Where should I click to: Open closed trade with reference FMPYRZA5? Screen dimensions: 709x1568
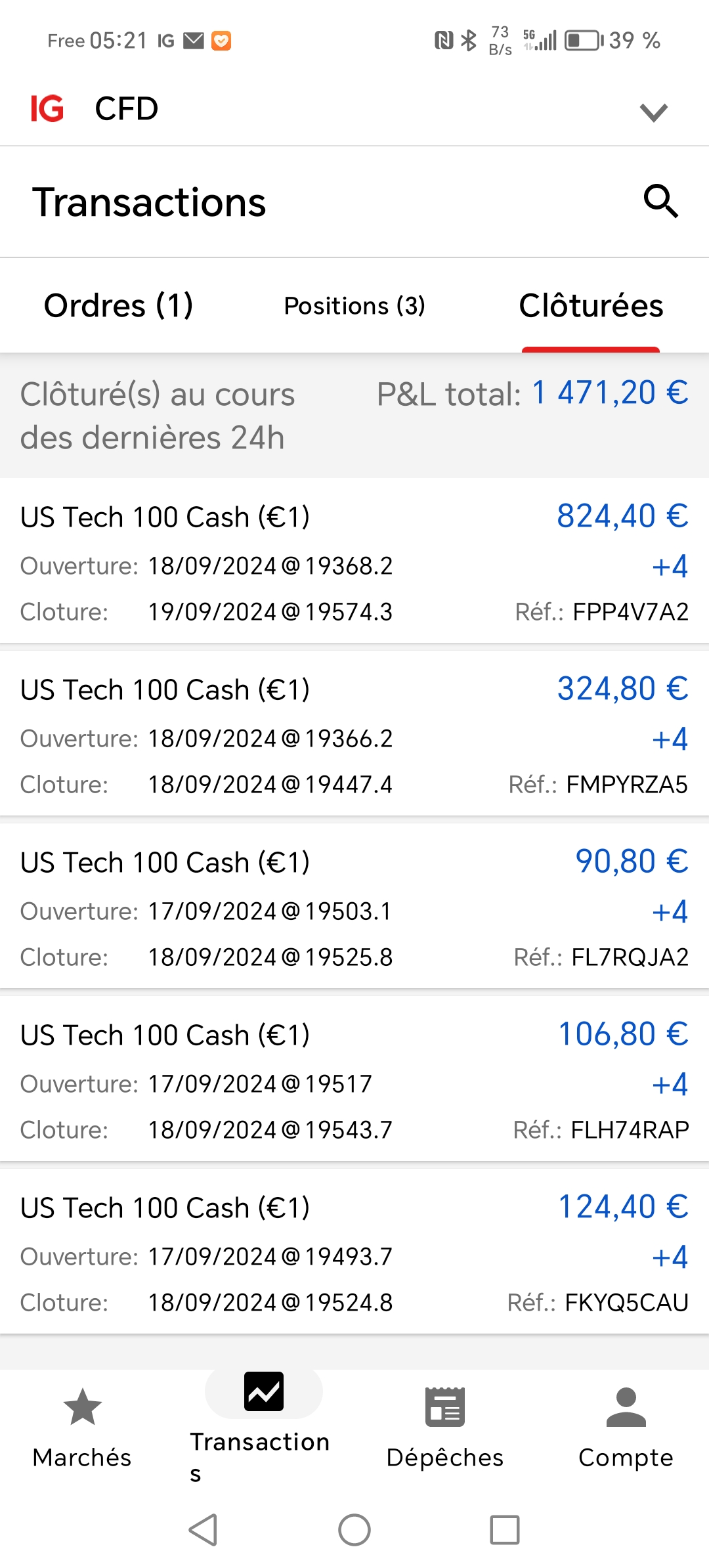point(354,735)
